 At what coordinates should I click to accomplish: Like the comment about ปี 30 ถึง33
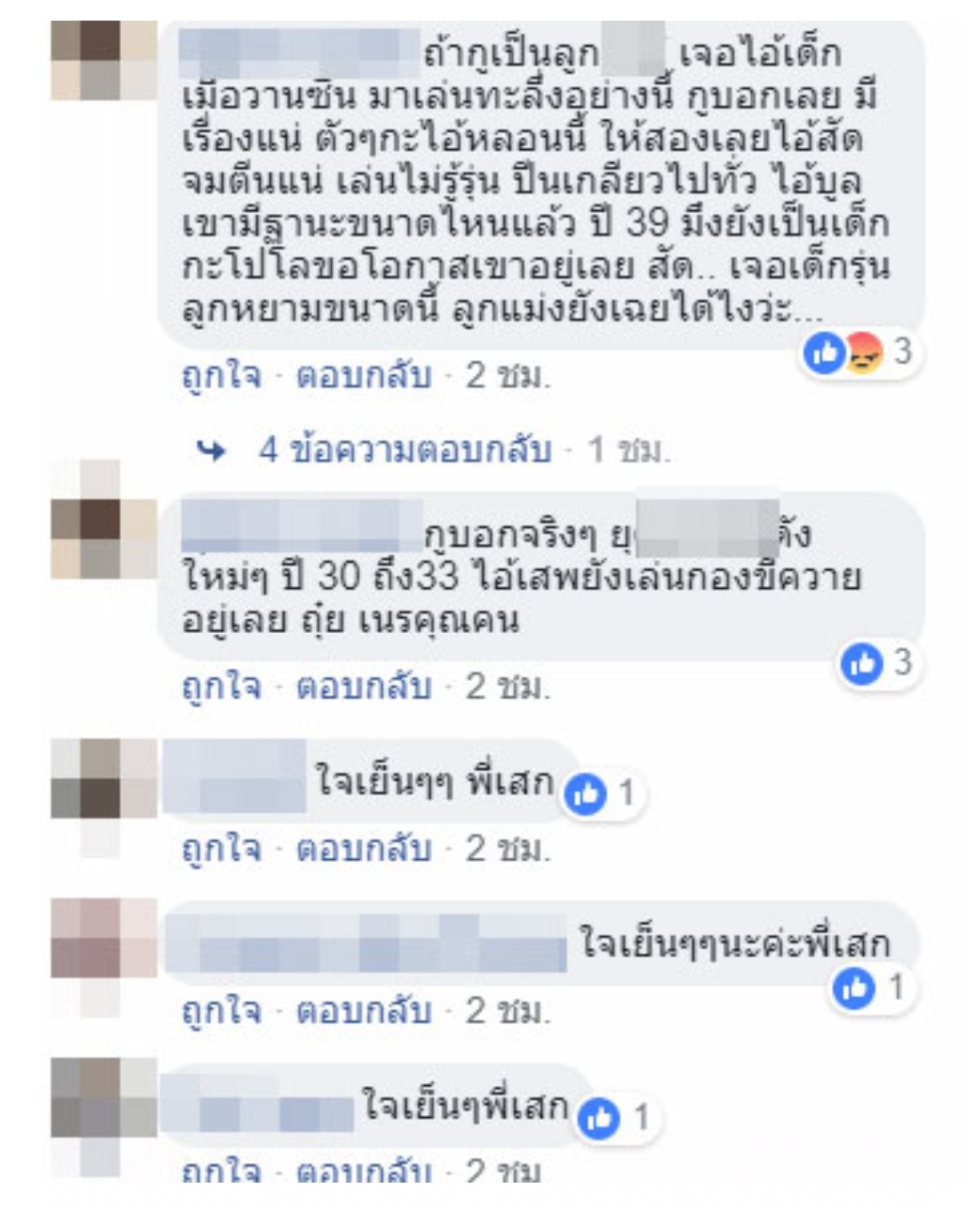(220, 687)
